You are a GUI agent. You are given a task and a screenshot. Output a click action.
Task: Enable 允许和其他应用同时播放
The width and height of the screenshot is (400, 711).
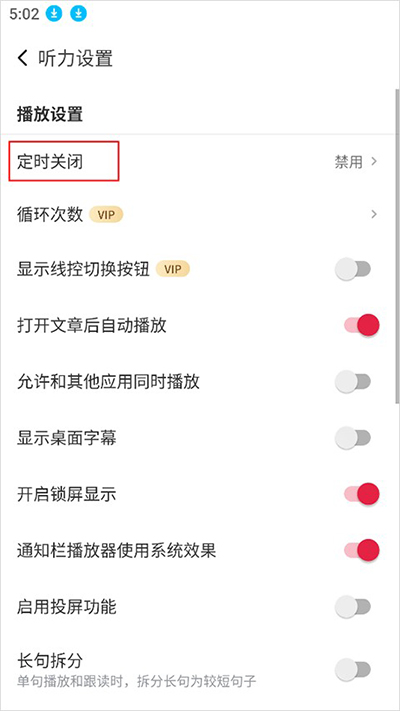pyautogui.click(x=353, y=382)
